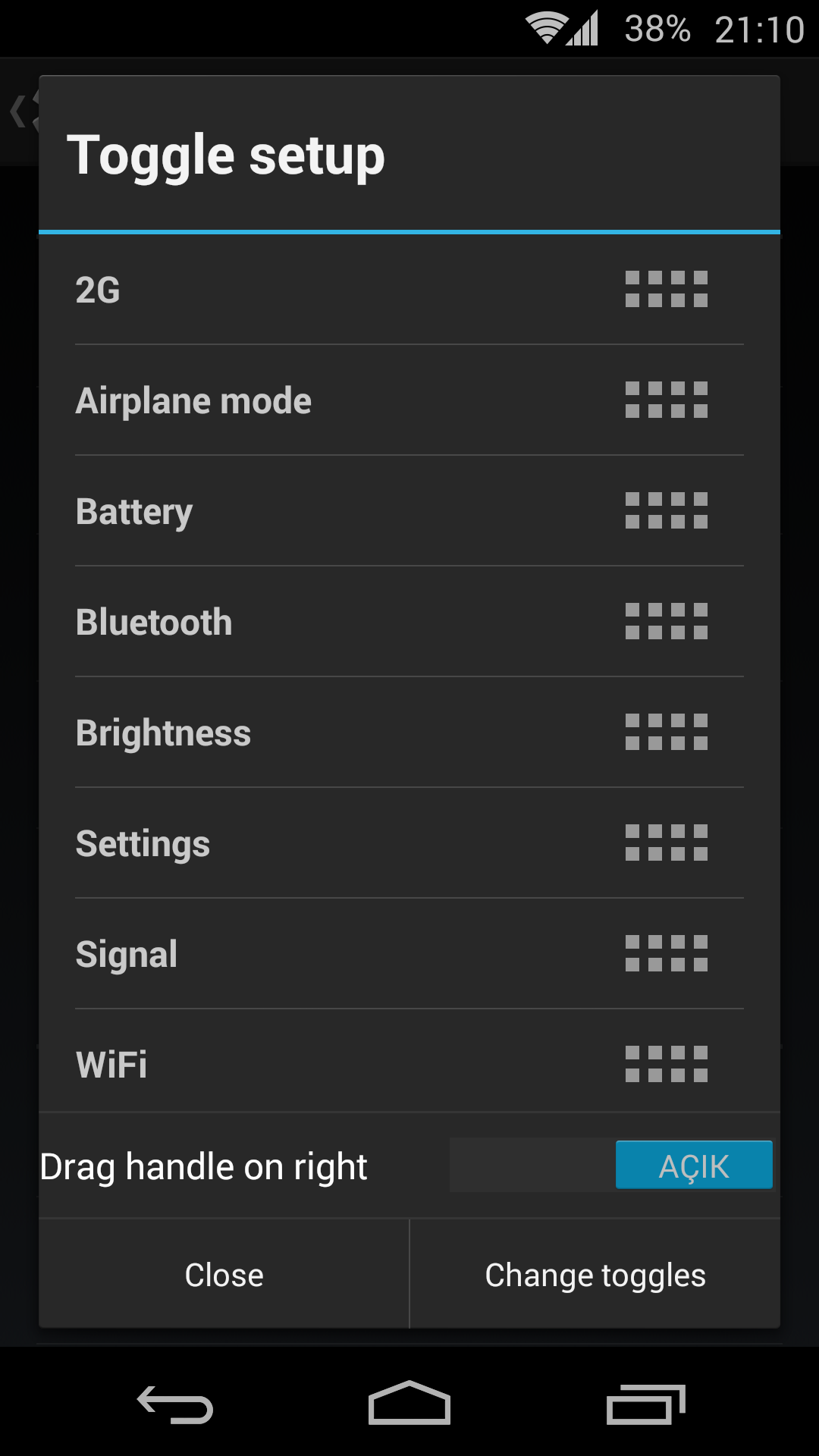
Task: Select the Airplane mode row
Action: coord(409,400)
